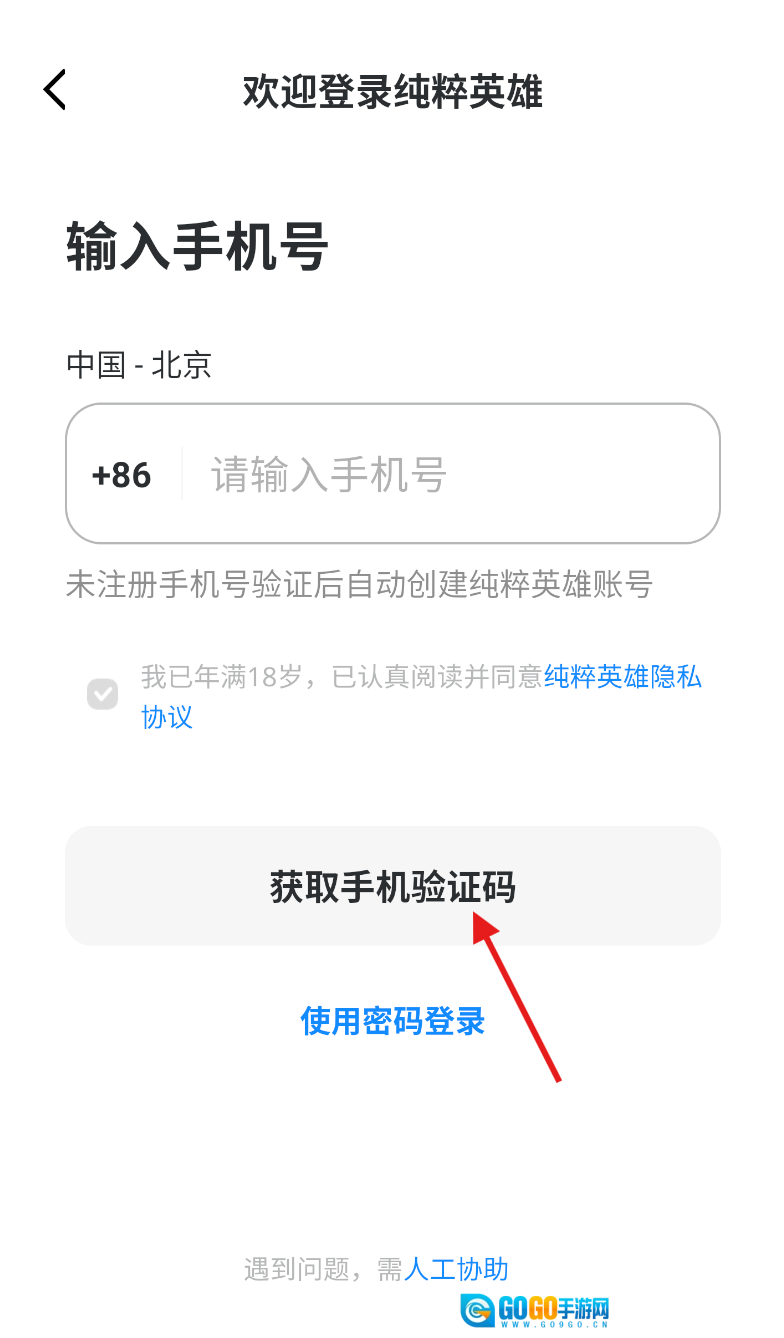Open the 纯粹英雄隐私协议 link
Screen dimensions: 784x1338
622,678
